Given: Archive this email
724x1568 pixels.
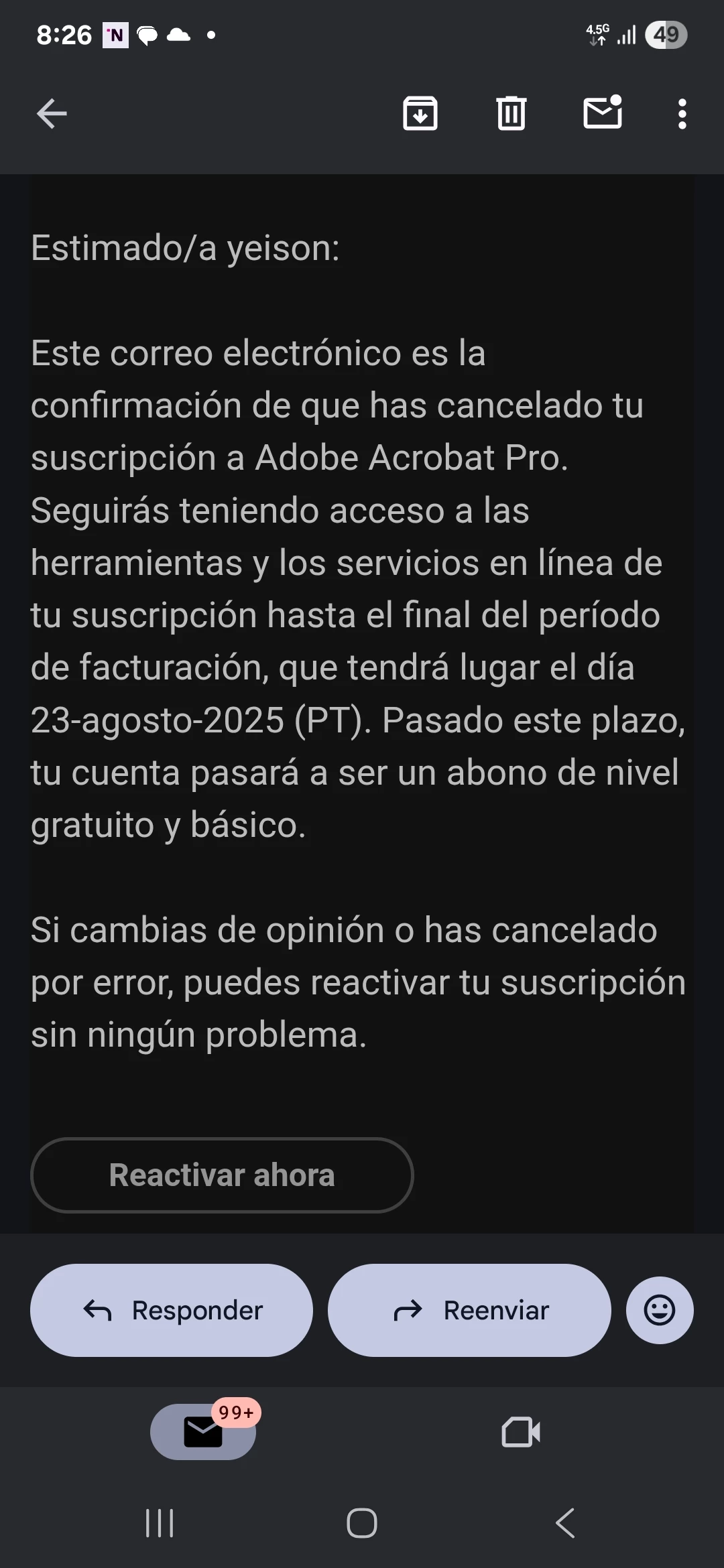Looking at the screenshot, I should 420,113.
